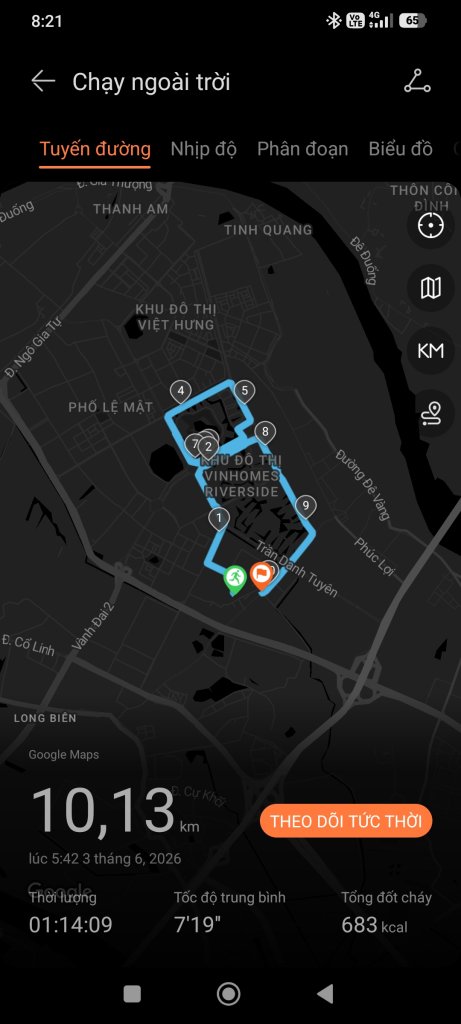Switch to the Nhịp độ tab

coord(204,149)
